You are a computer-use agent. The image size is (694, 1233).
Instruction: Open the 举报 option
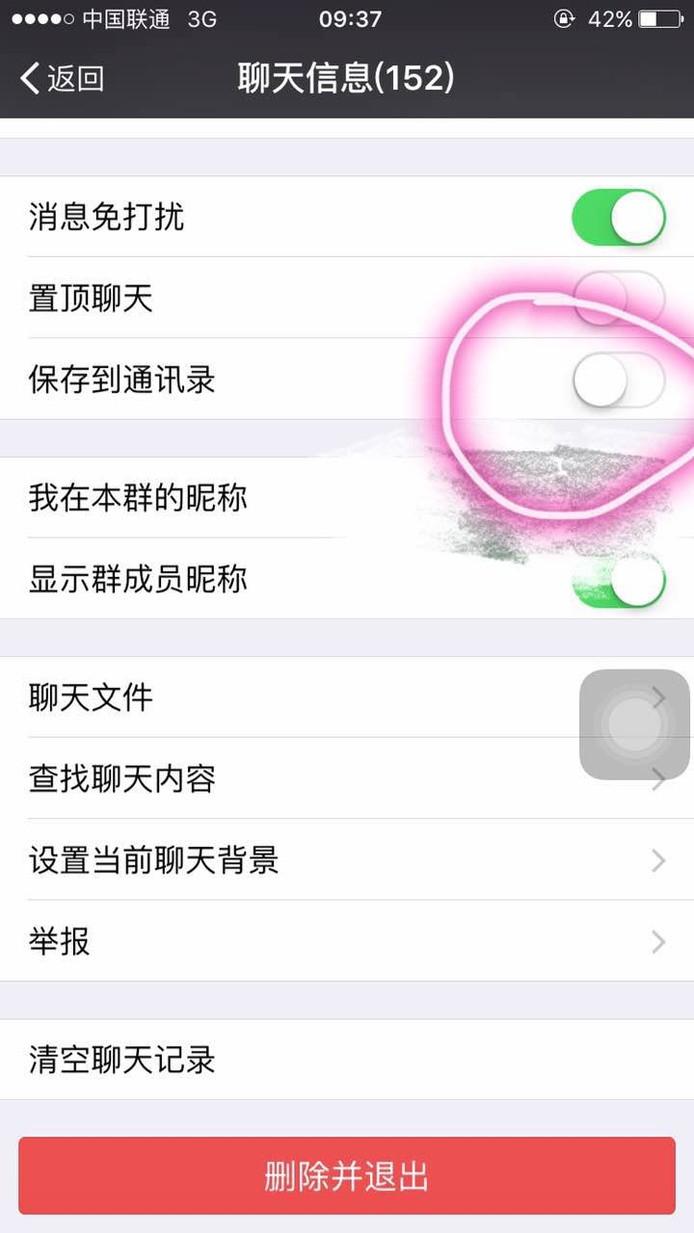(x=347, y=941)
